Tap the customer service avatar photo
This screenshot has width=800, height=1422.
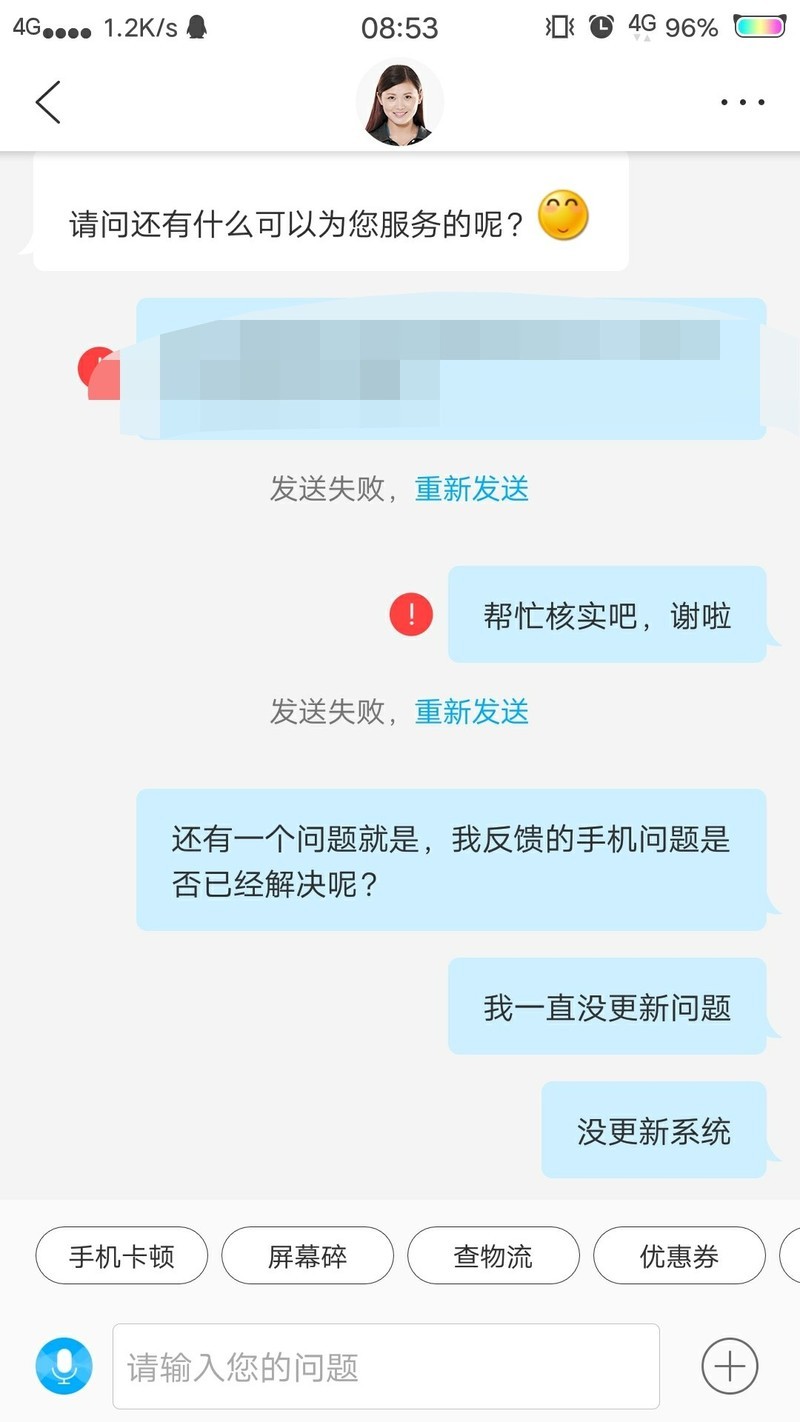pos(400,102)
